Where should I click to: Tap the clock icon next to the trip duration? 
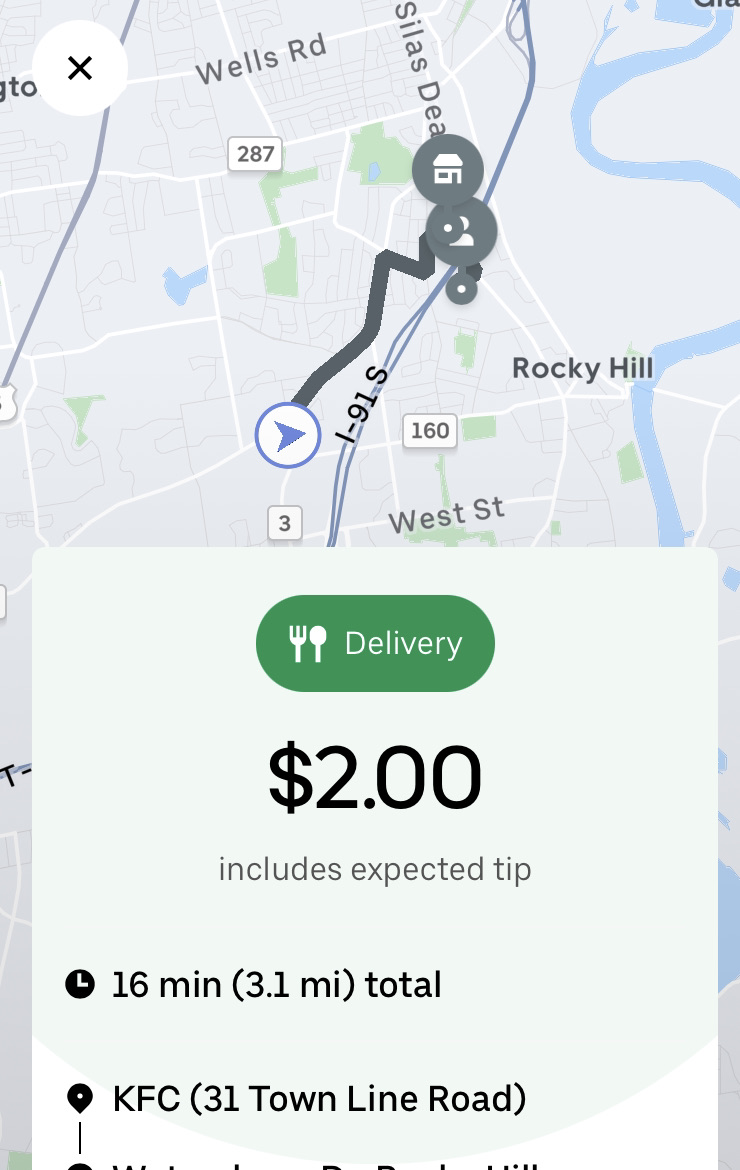[x=81, y=983]
